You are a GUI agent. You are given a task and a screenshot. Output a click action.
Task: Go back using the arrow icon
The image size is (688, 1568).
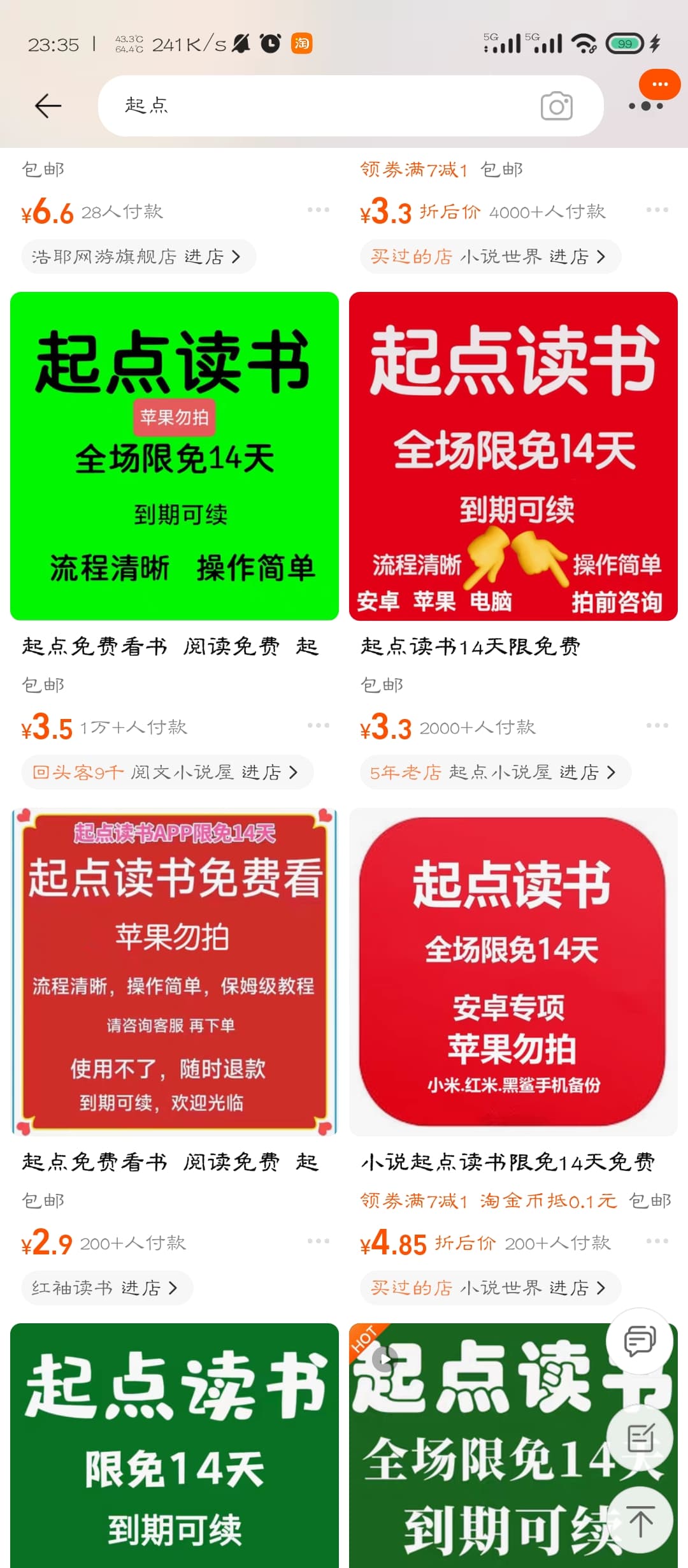[x=48, y=106]
